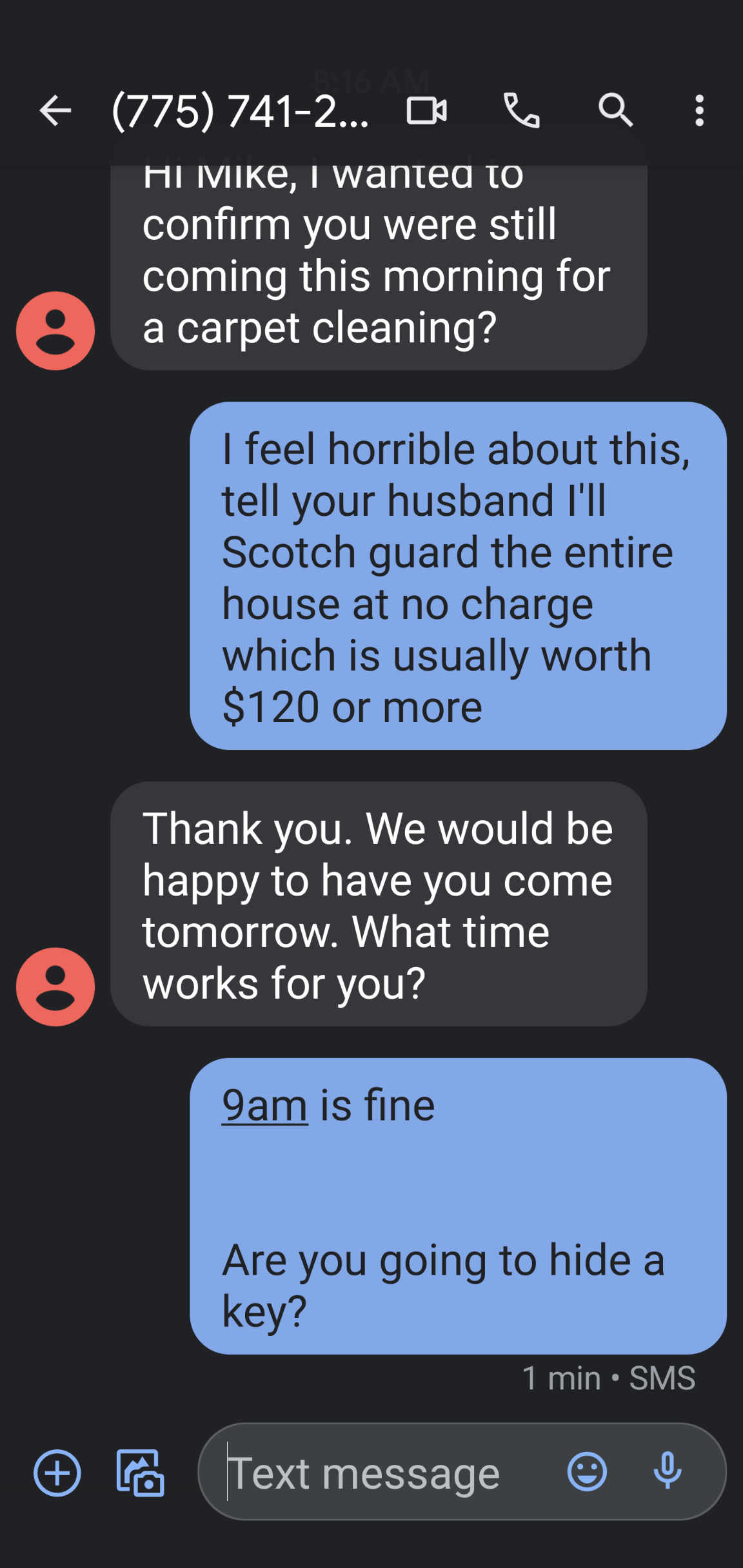The width and height of the screenshot is (743, 1568).
Task: Go back to the conversations list
Action: (x=55, y=111)
